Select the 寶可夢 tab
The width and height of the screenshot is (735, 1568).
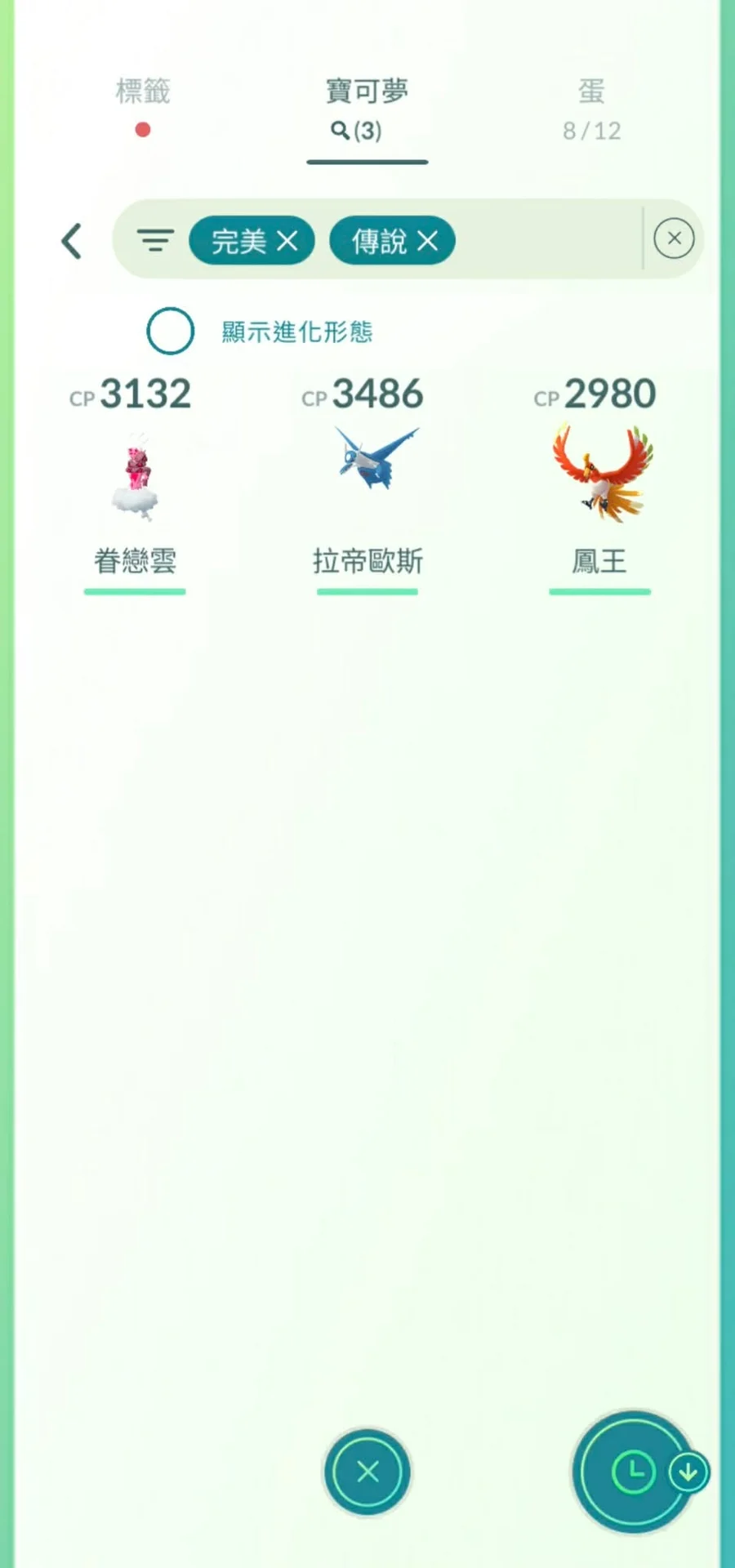[x=367, y=109]
